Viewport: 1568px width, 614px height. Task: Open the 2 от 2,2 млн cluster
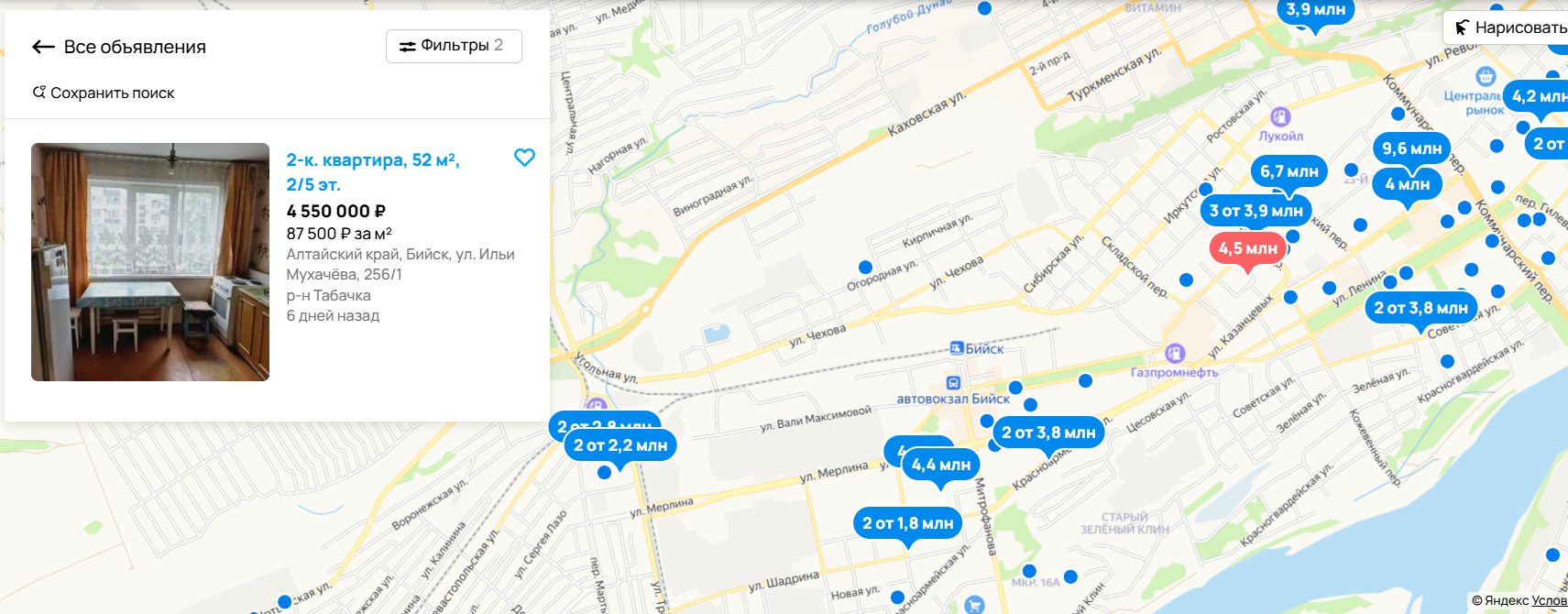620,445
